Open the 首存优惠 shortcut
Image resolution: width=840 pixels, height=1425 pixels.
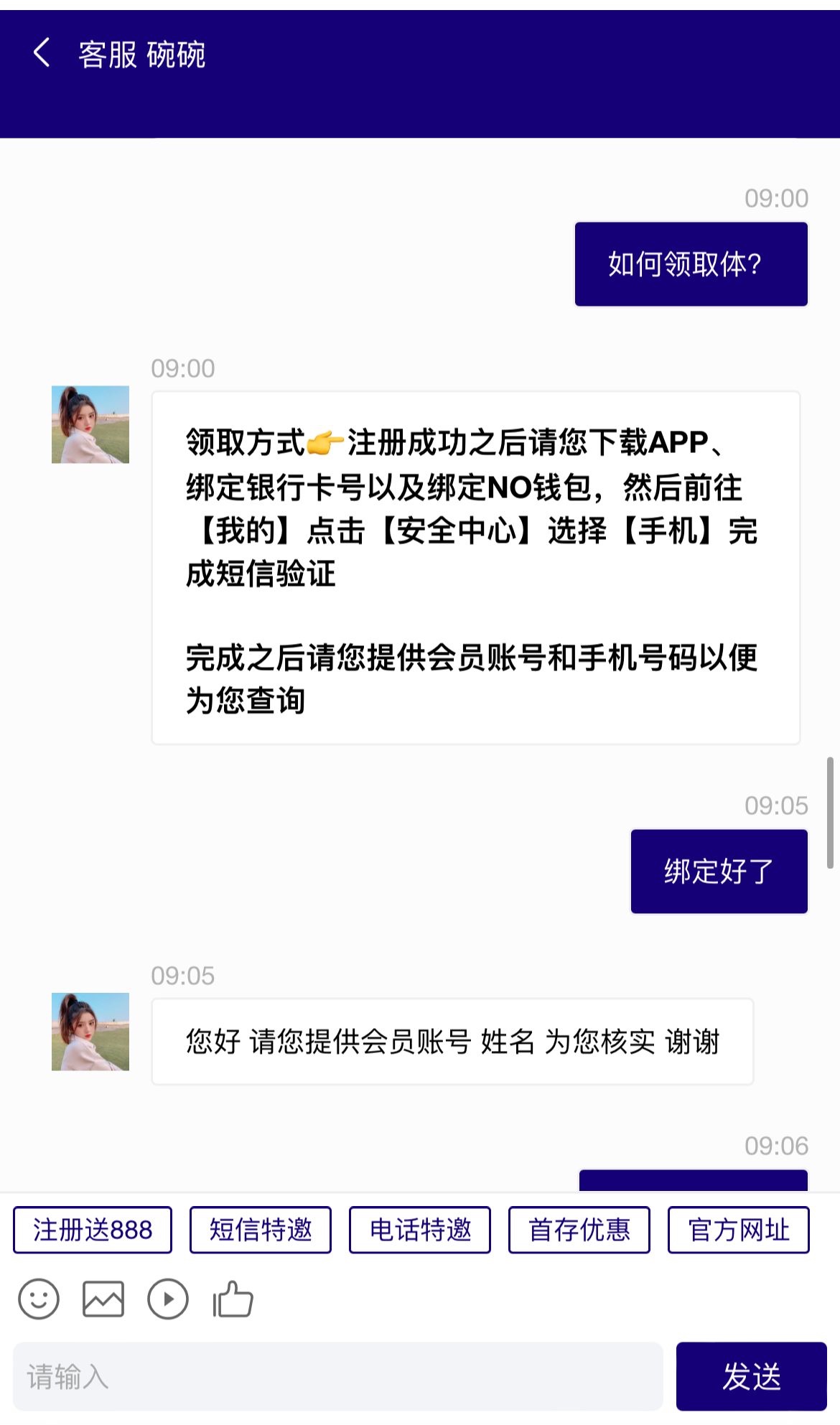[579, 1230]
